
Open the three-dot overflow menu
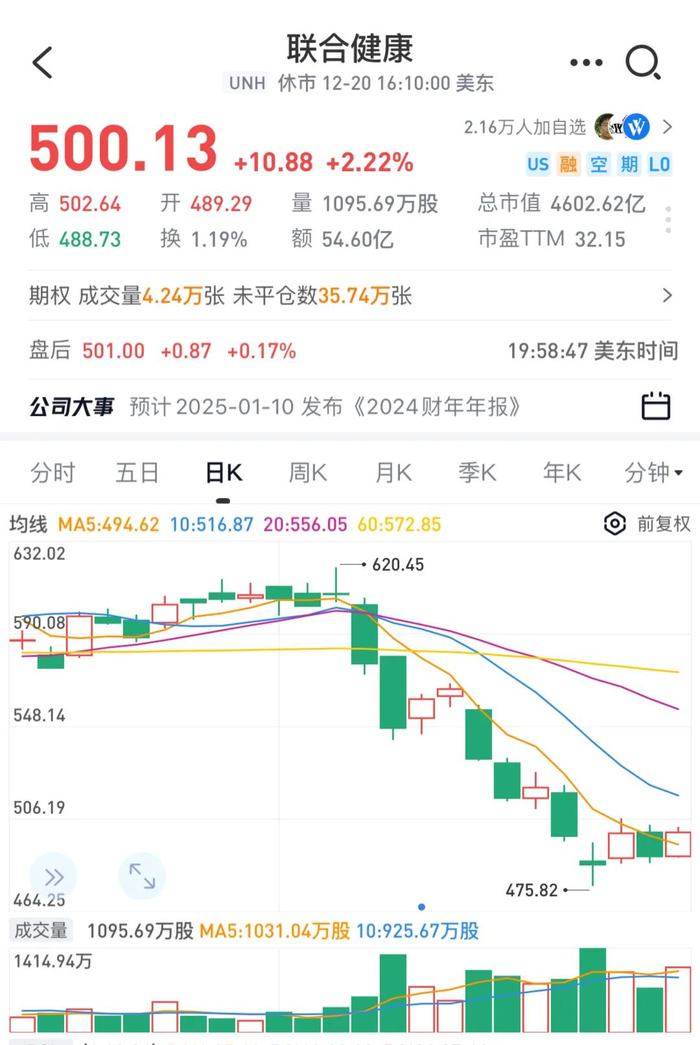(586, 63)
